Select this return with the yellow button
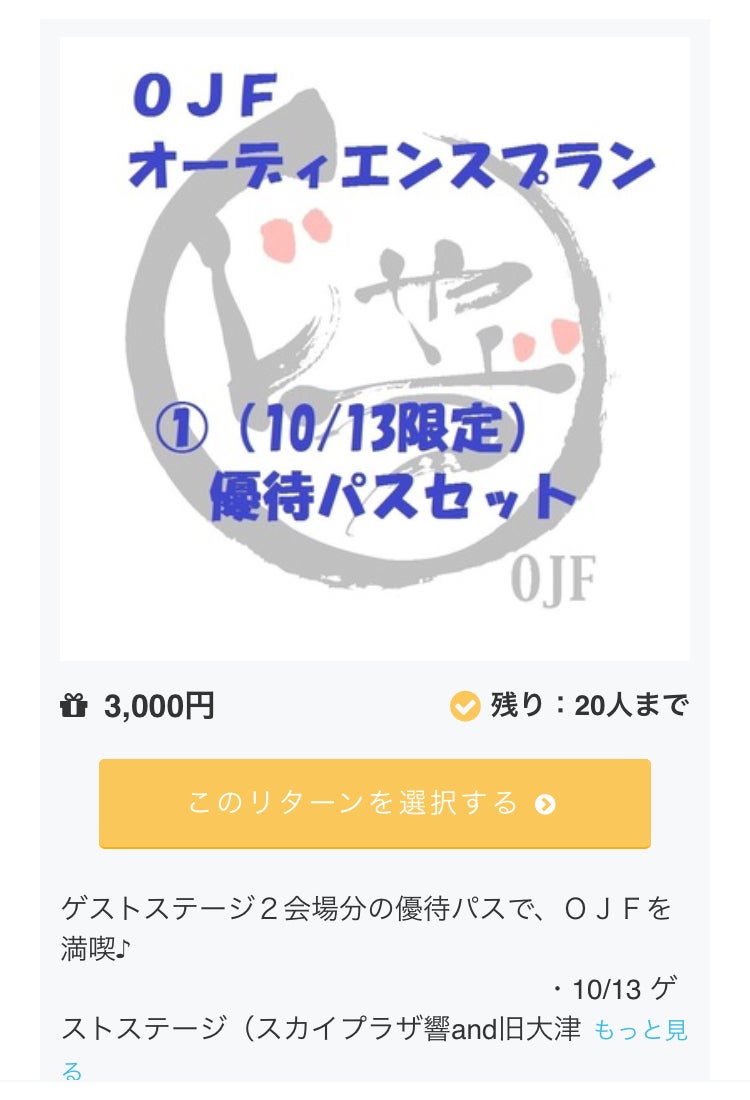The height and width of the screenshot is (1100, 750). point(374,803)
